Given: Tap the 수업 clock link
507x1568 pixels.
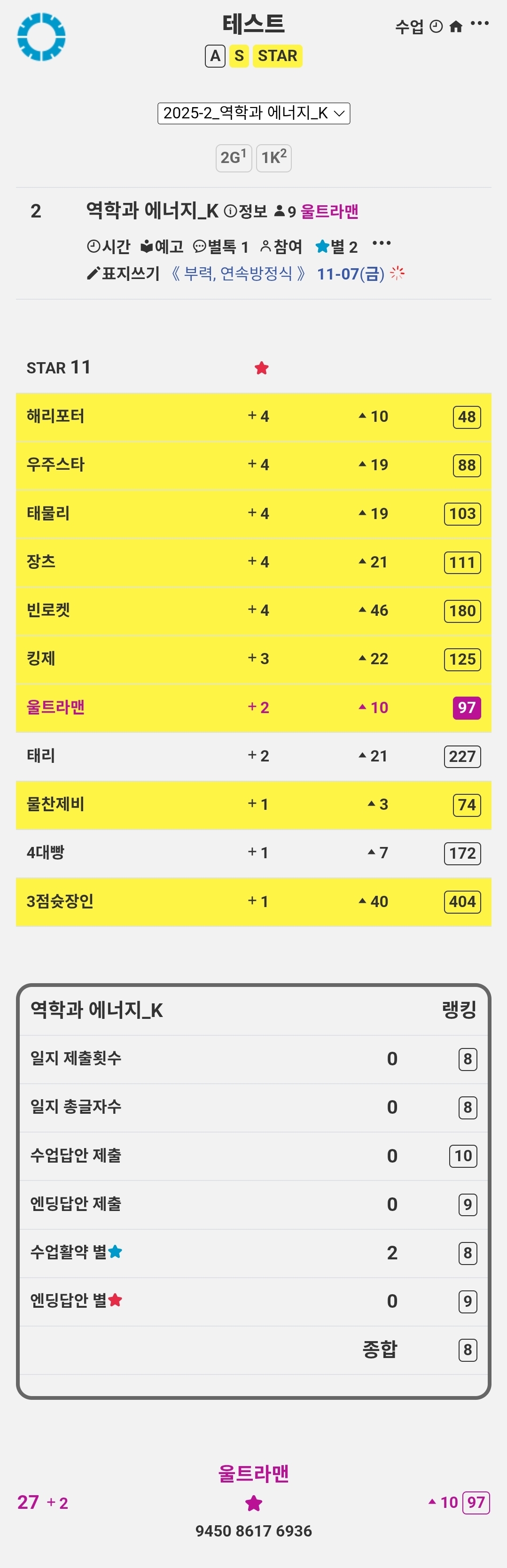Looking at the screenshot, I should tap(418, 27).
